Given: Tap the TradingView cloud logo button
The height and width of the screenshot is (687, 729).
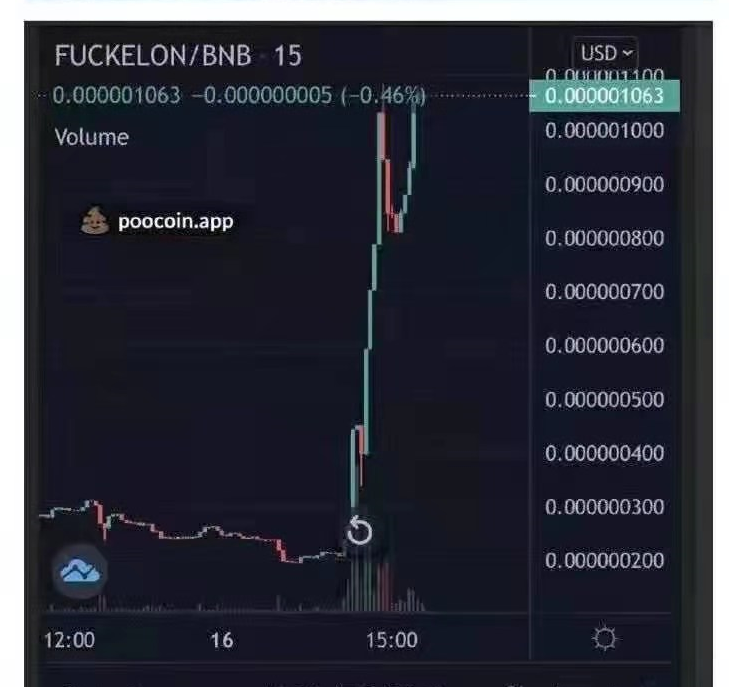Looking at the screenshot, I should [x=79, y=573].
